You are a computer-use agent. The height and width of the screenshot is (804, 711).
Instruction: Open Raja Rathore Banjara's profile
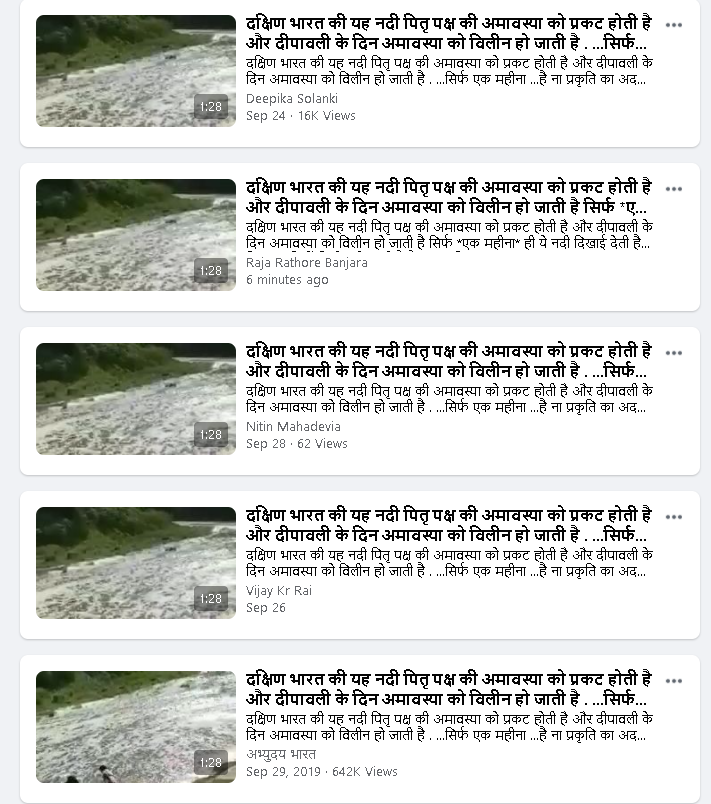pyautogui.click(x=306, y=262)
